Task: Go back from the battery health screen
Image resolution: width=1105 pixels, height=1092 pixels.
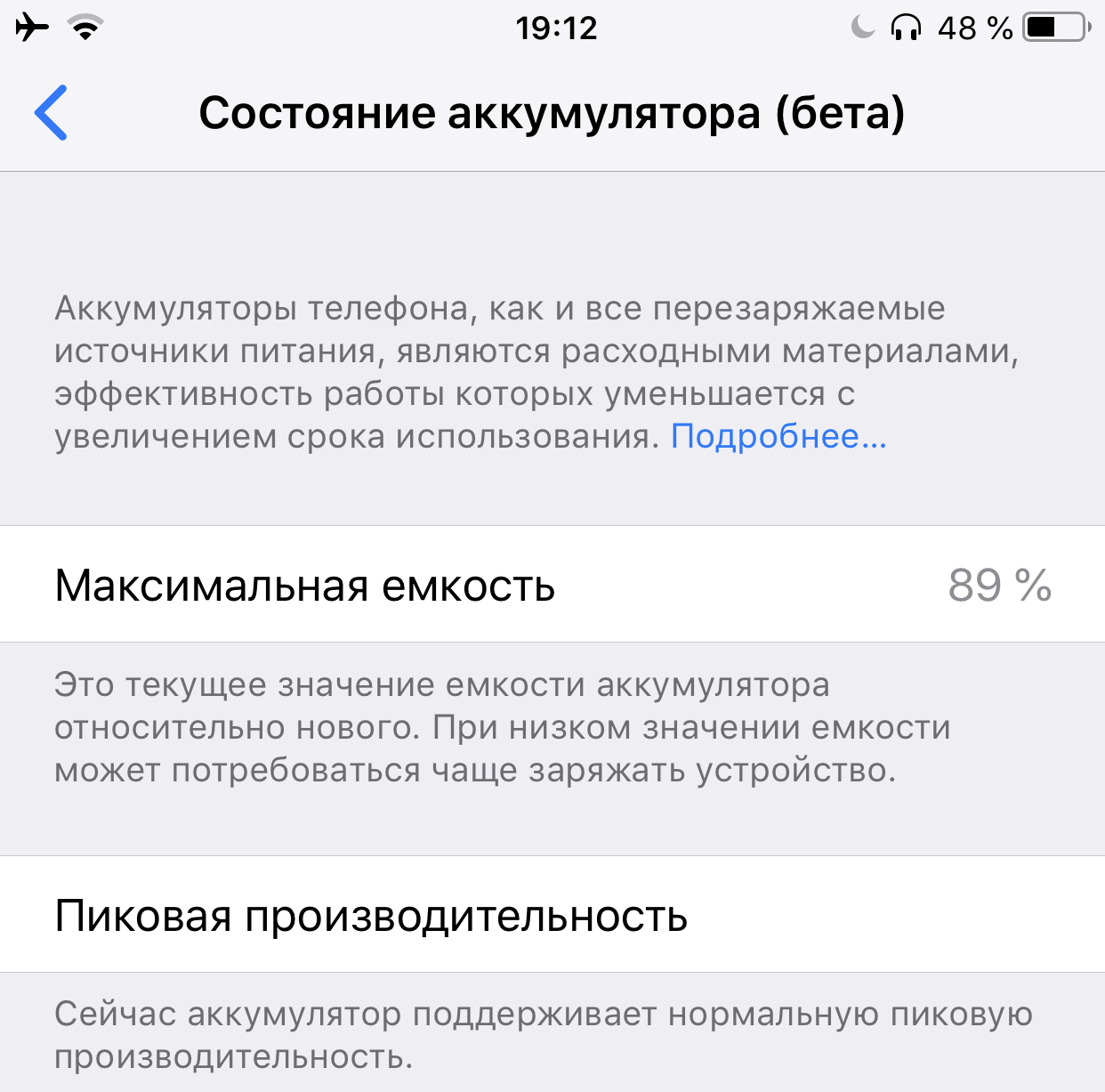Action: pyautogui.click(x=52, y=113)
